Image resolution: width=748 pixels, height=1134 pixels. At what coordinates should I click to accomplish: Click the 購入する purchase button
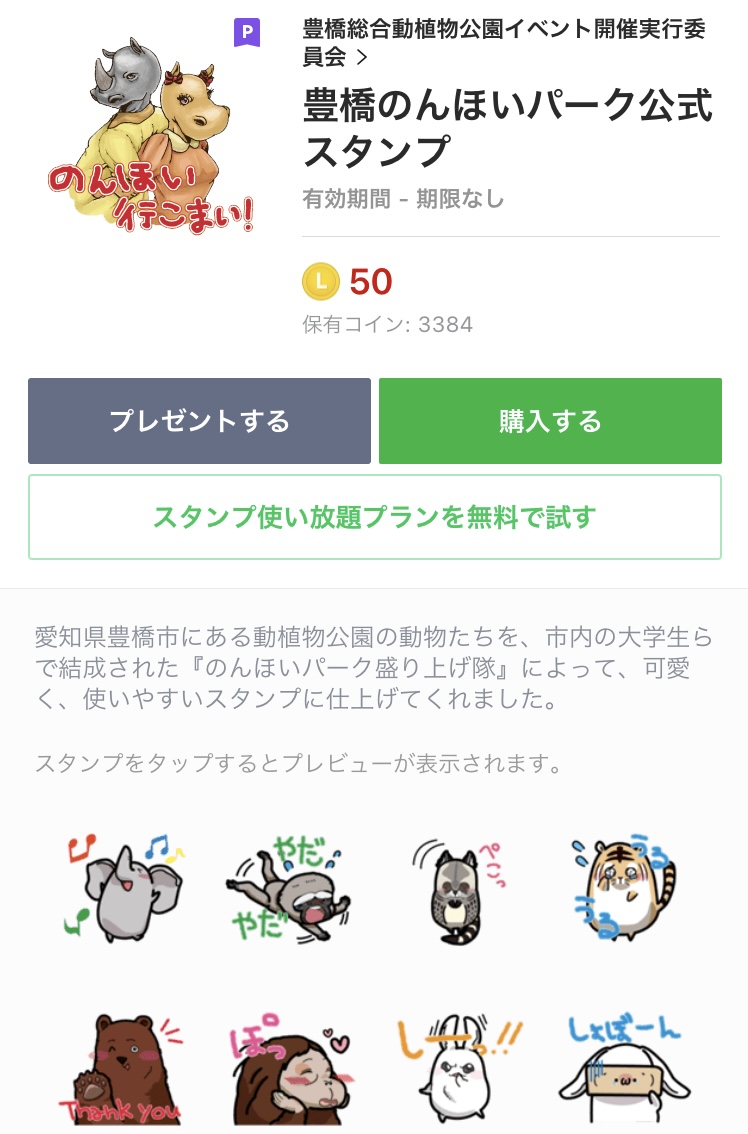[550, 420]
